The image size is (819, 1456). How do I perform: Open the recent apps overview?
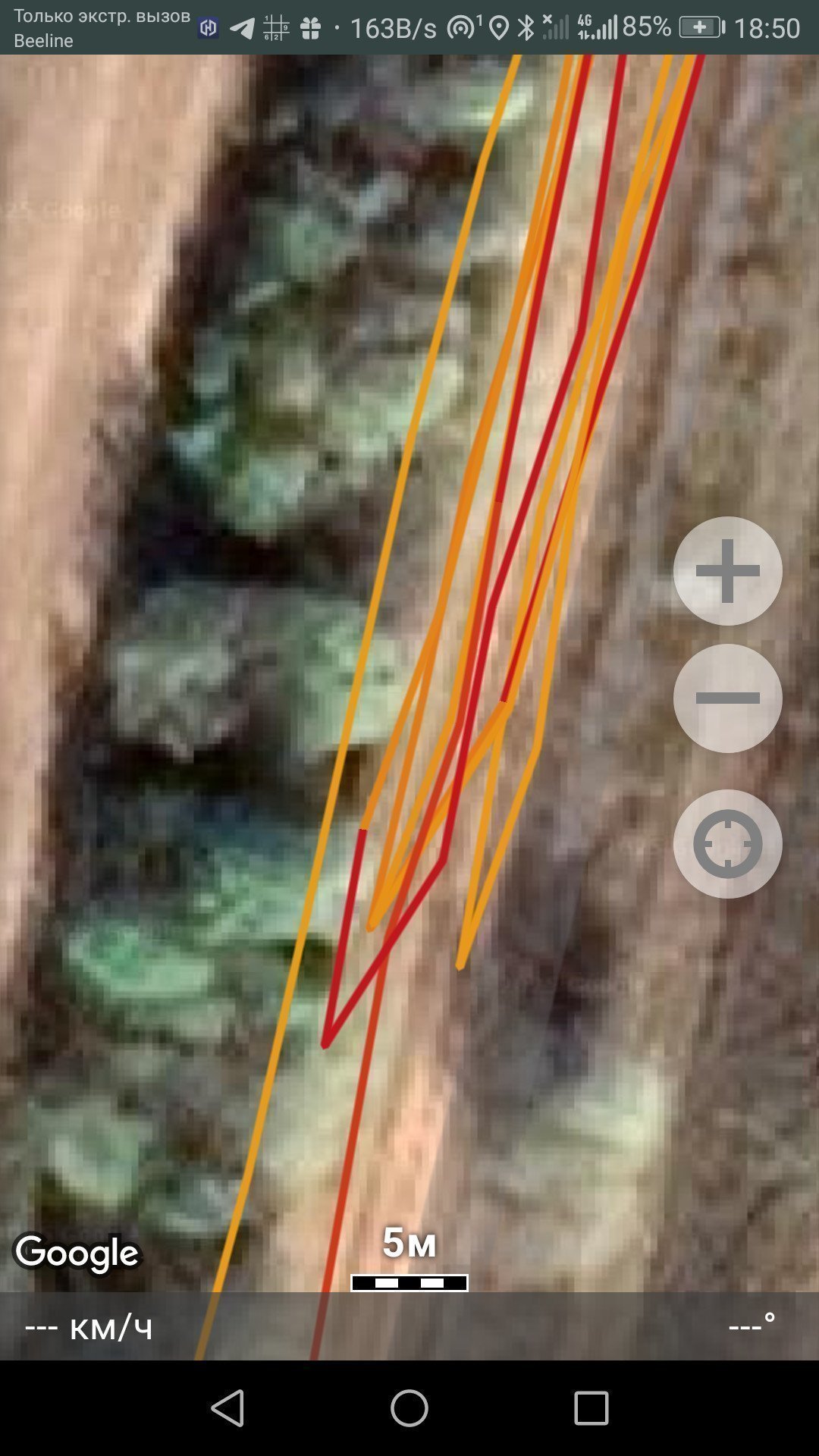coord(591,1408)
